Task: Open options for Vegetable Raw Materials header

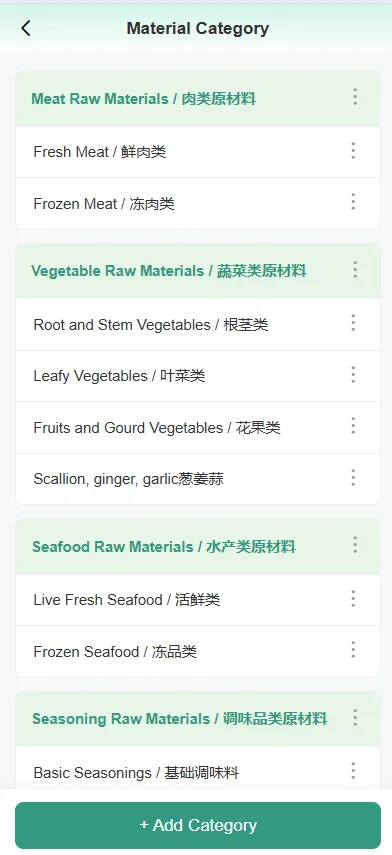Action: [x=355, y=269]
